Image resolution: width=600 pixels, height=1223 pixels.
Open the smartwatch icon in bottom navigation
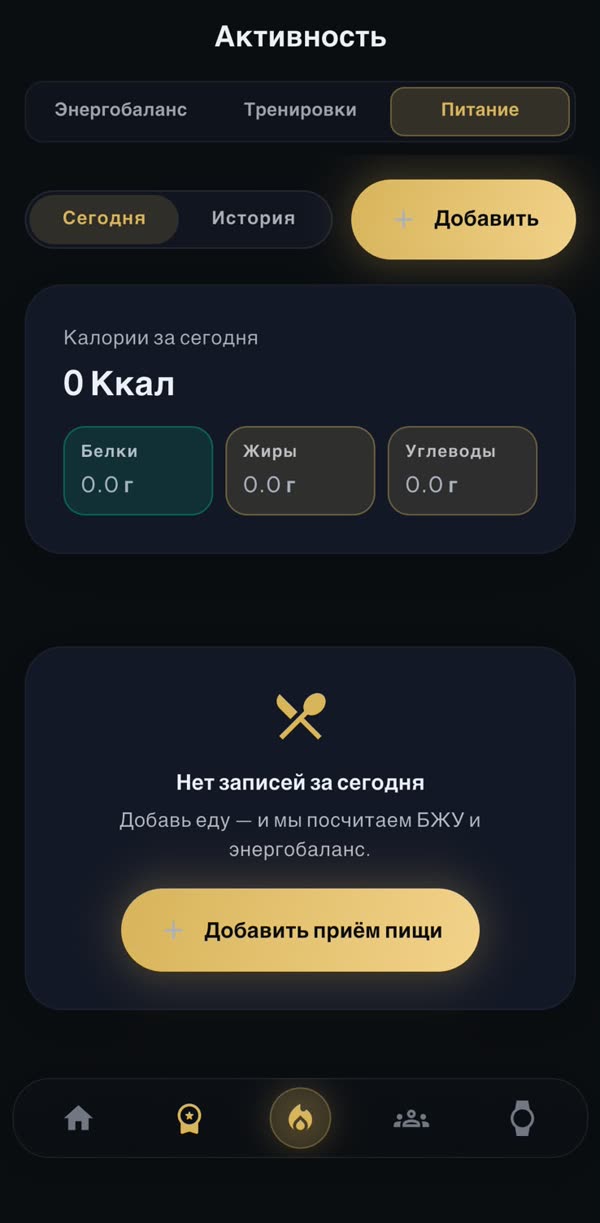click(522, 1118)
